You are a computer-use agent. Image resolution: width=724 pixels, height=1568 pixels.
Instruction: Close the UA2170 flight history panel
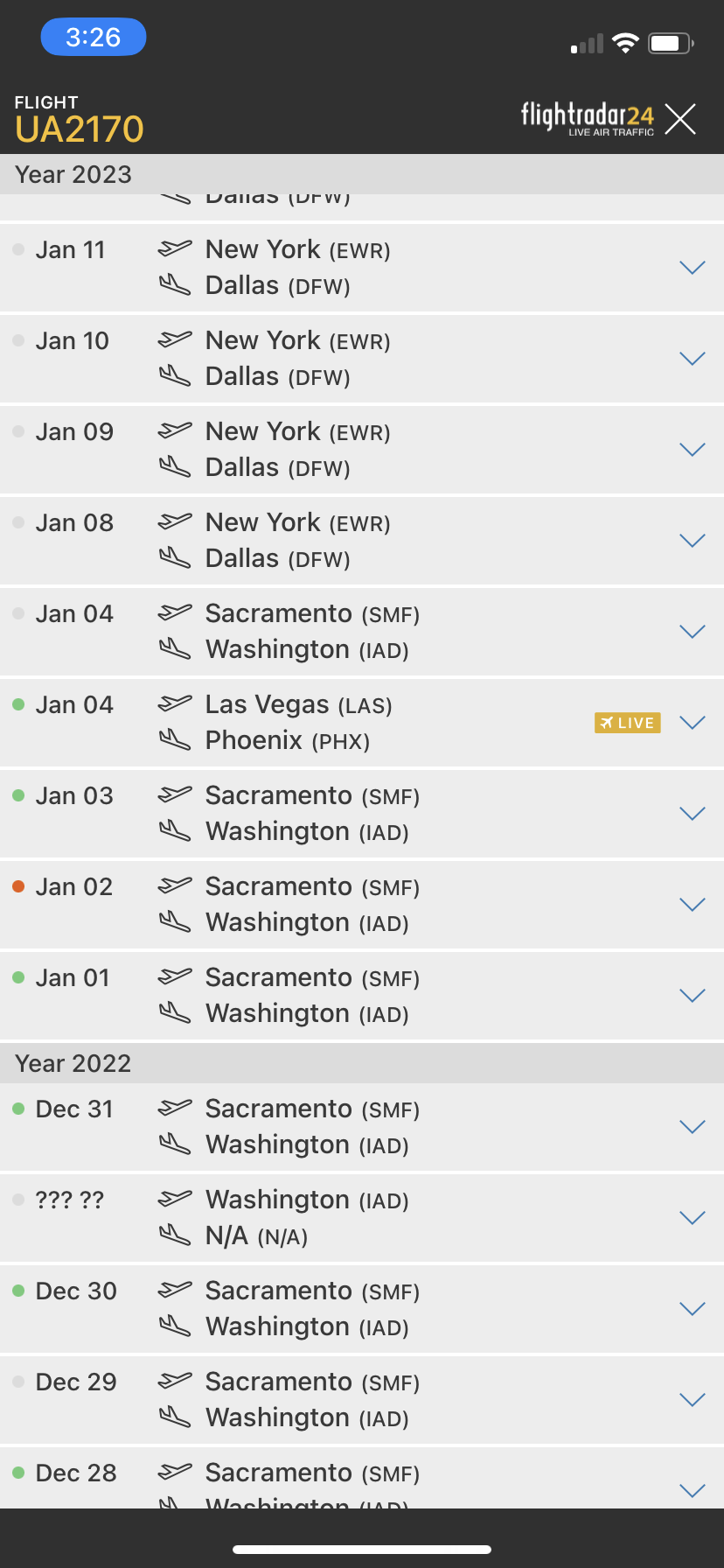tap(679, 119)
